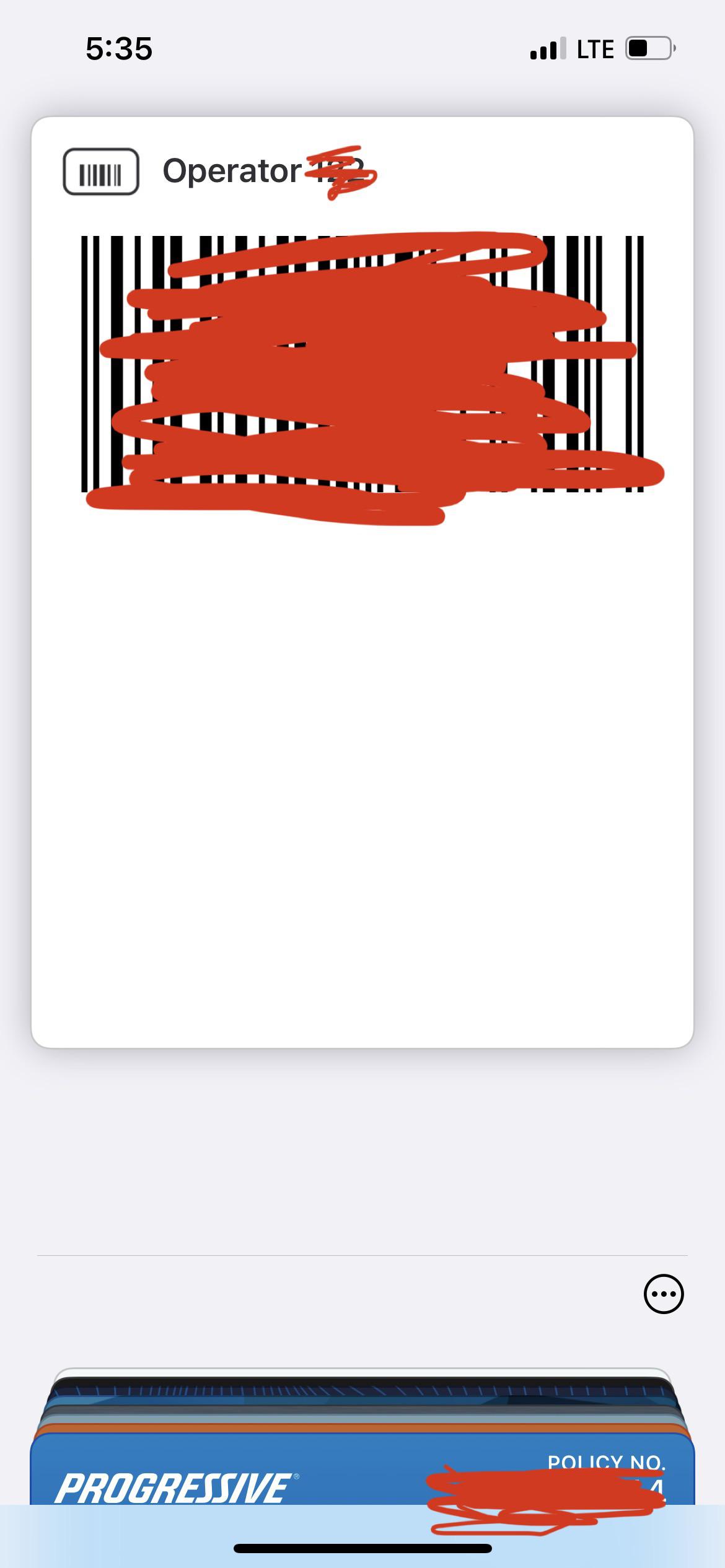725x1568 pixels.
Task: Tap the battery indicator icon
Action: point(647,48)
